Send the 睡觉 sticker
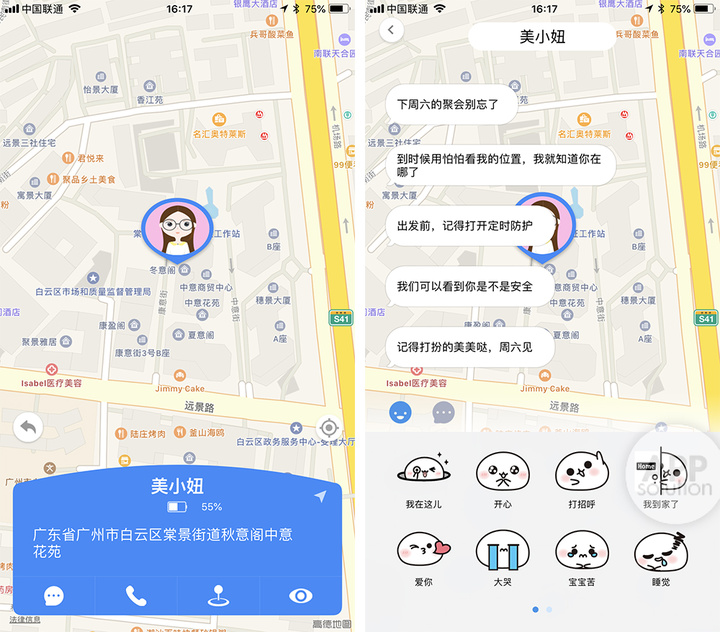The height and width of the screenshot is (632, 720). (x=660, y=556)
